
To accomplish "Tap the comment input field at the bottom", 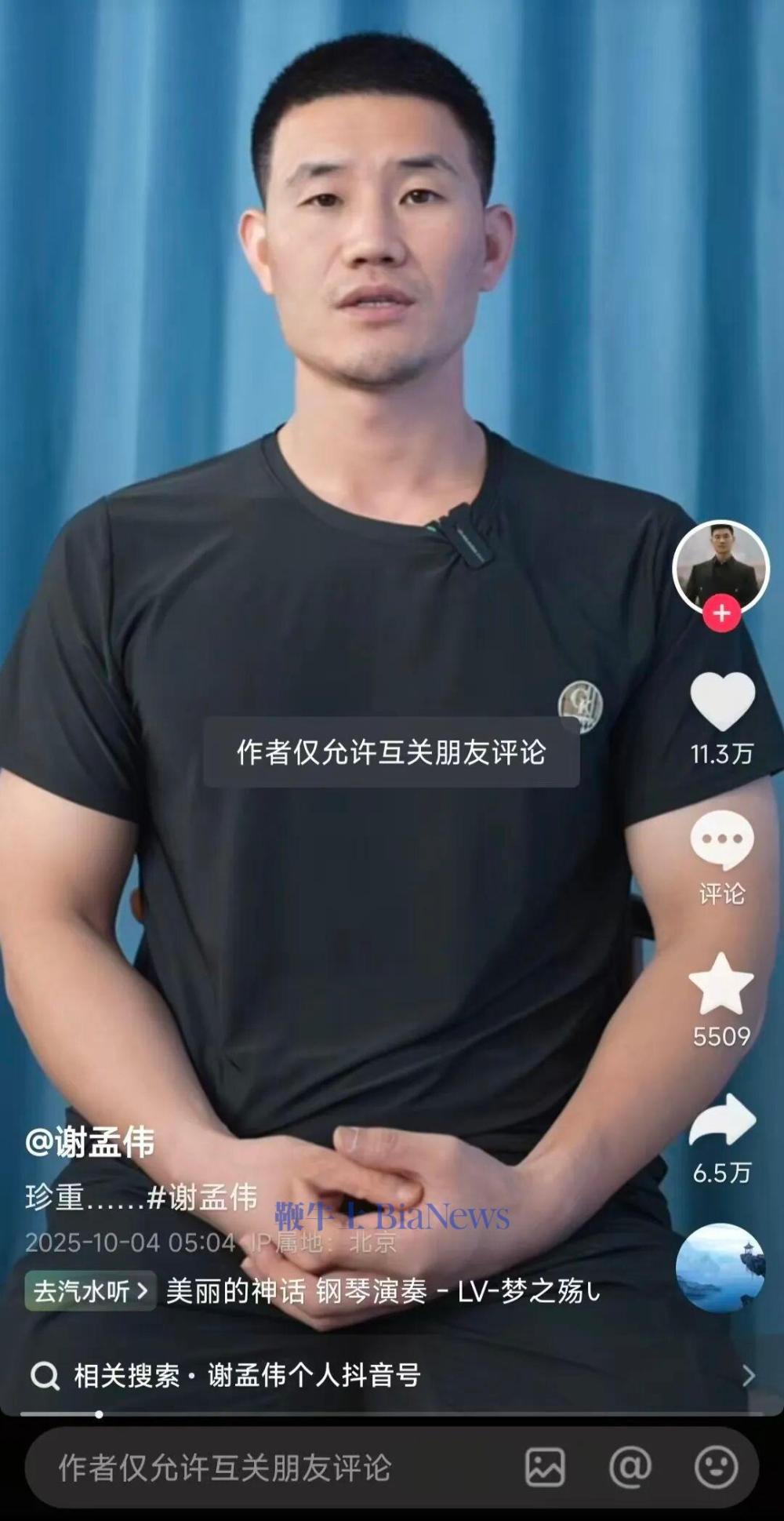I will click(x=259, y=1467).
